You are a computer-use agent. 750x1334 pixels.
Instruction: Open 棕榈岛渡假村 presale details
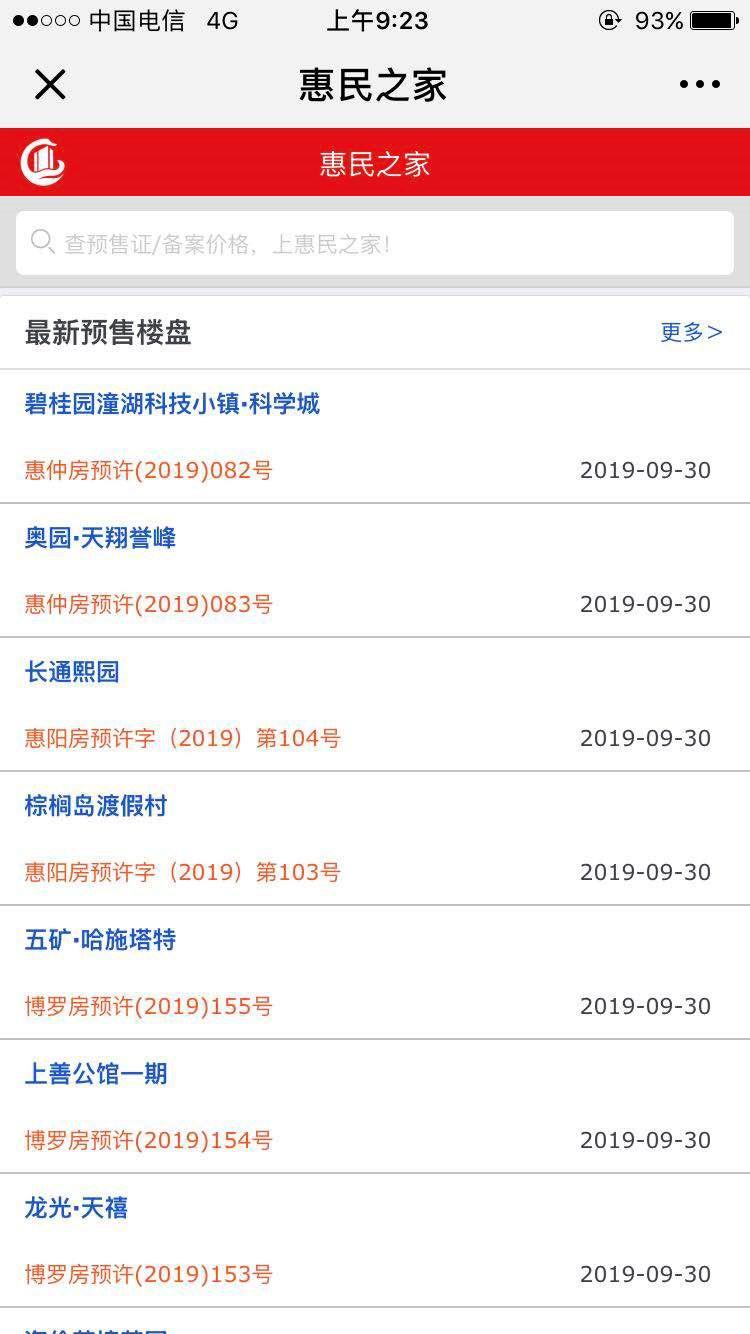point(375,839)
